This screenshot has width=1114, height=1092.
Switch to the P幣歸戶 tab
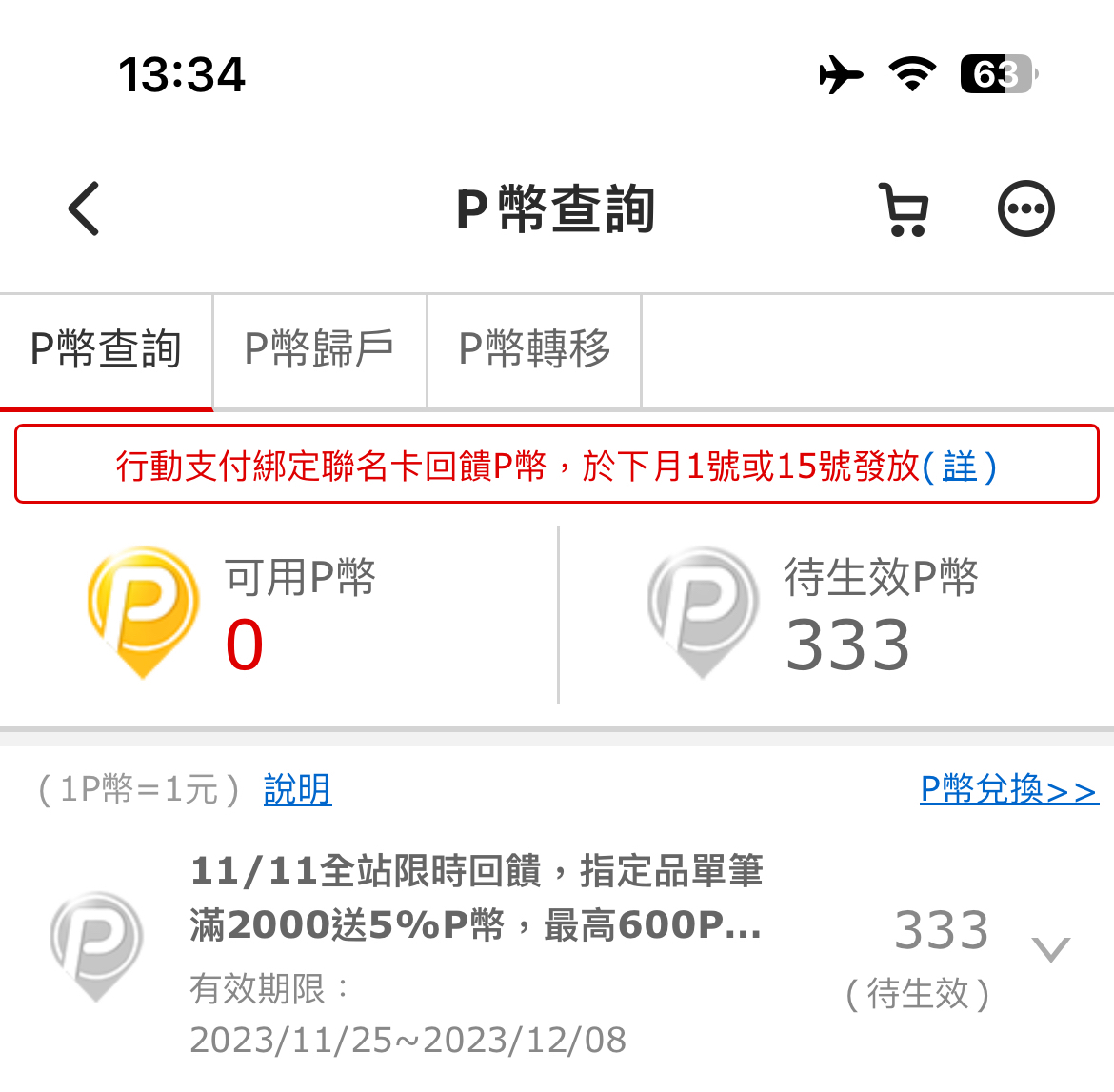coord(320,349)
